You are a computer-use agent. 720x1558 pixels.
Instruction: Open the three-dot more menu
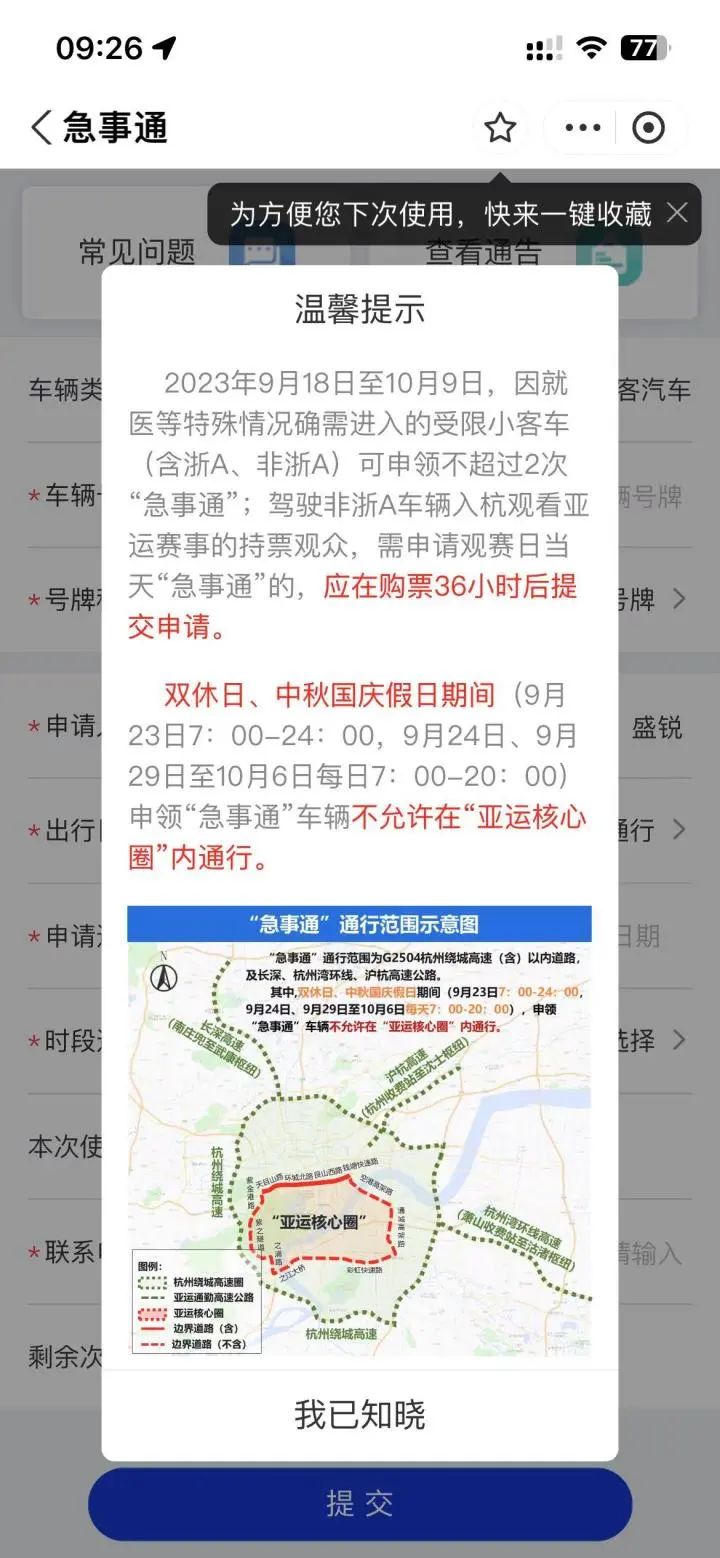(583, 128)
